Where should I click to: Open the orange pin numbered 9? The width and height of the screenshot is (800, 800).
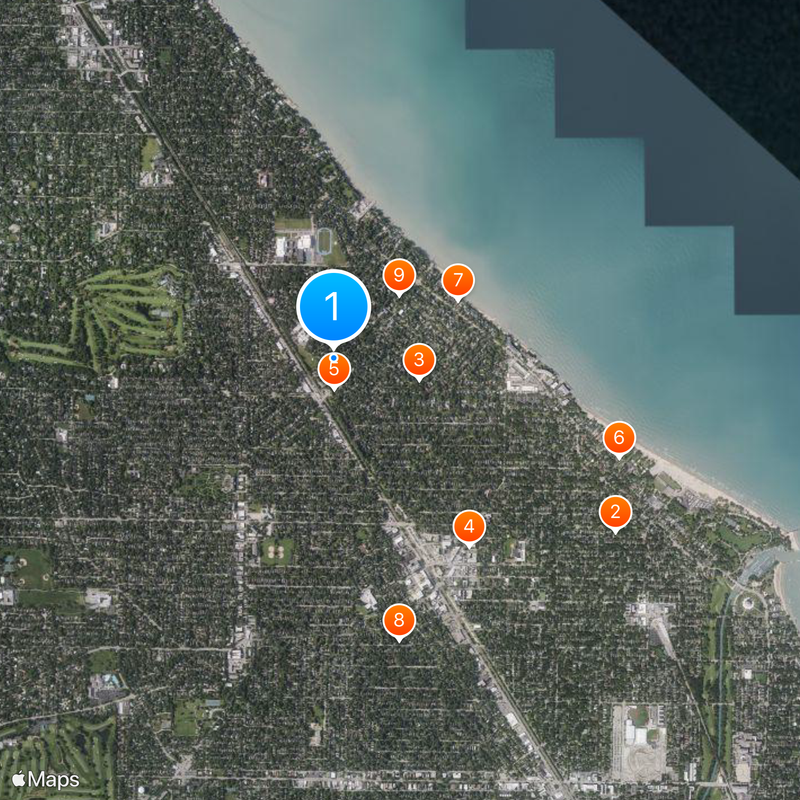pos(399,276)
